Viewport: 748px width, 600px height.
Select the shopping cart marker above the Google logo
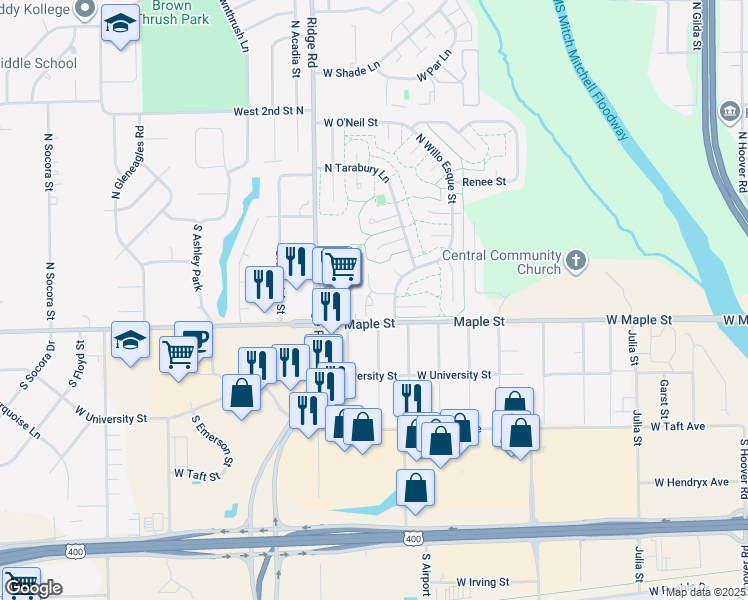click(20, 582)
